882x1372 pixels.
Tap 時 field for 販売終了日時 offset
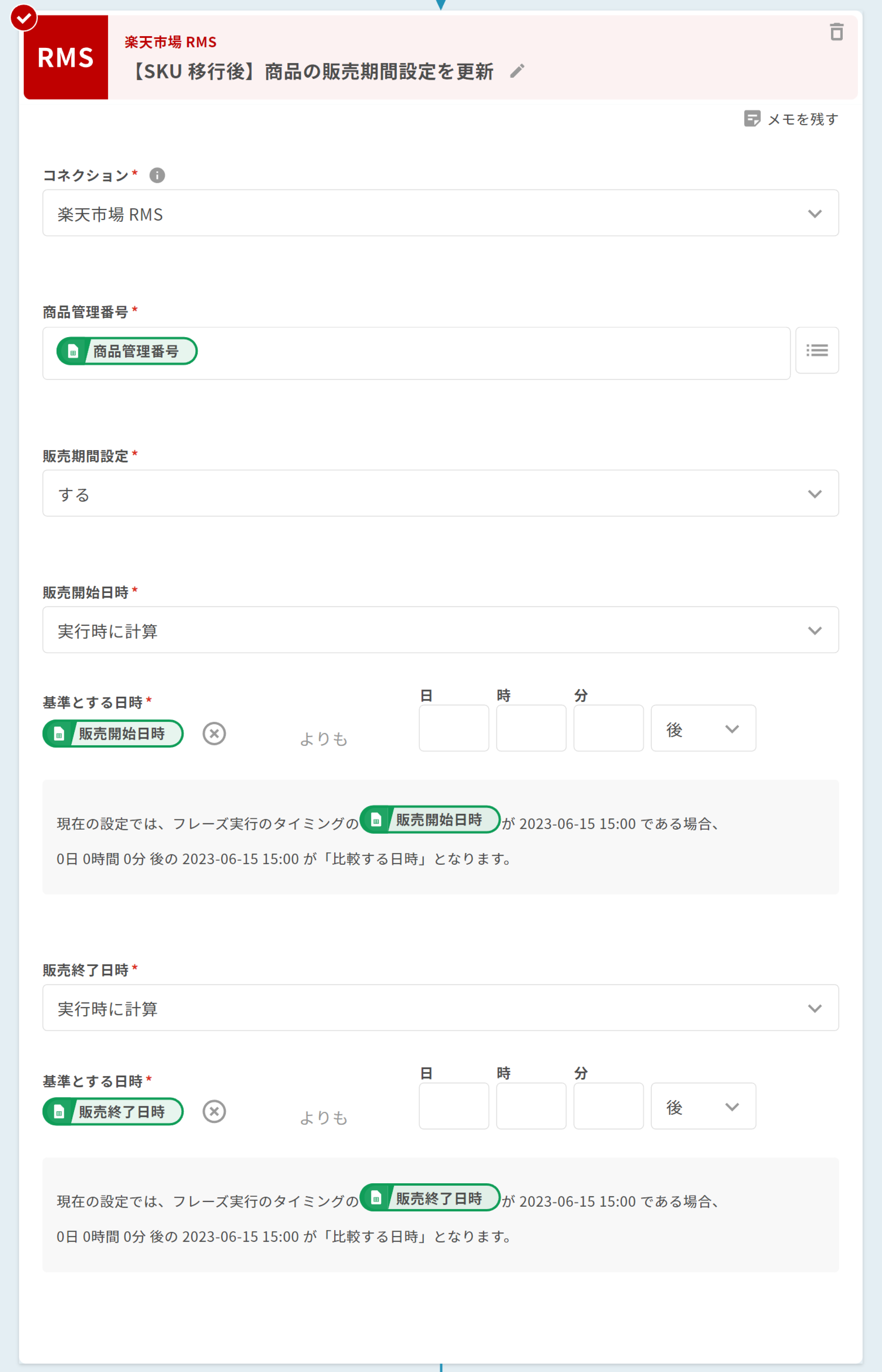pyautogui.click(x=531, y=1106)
